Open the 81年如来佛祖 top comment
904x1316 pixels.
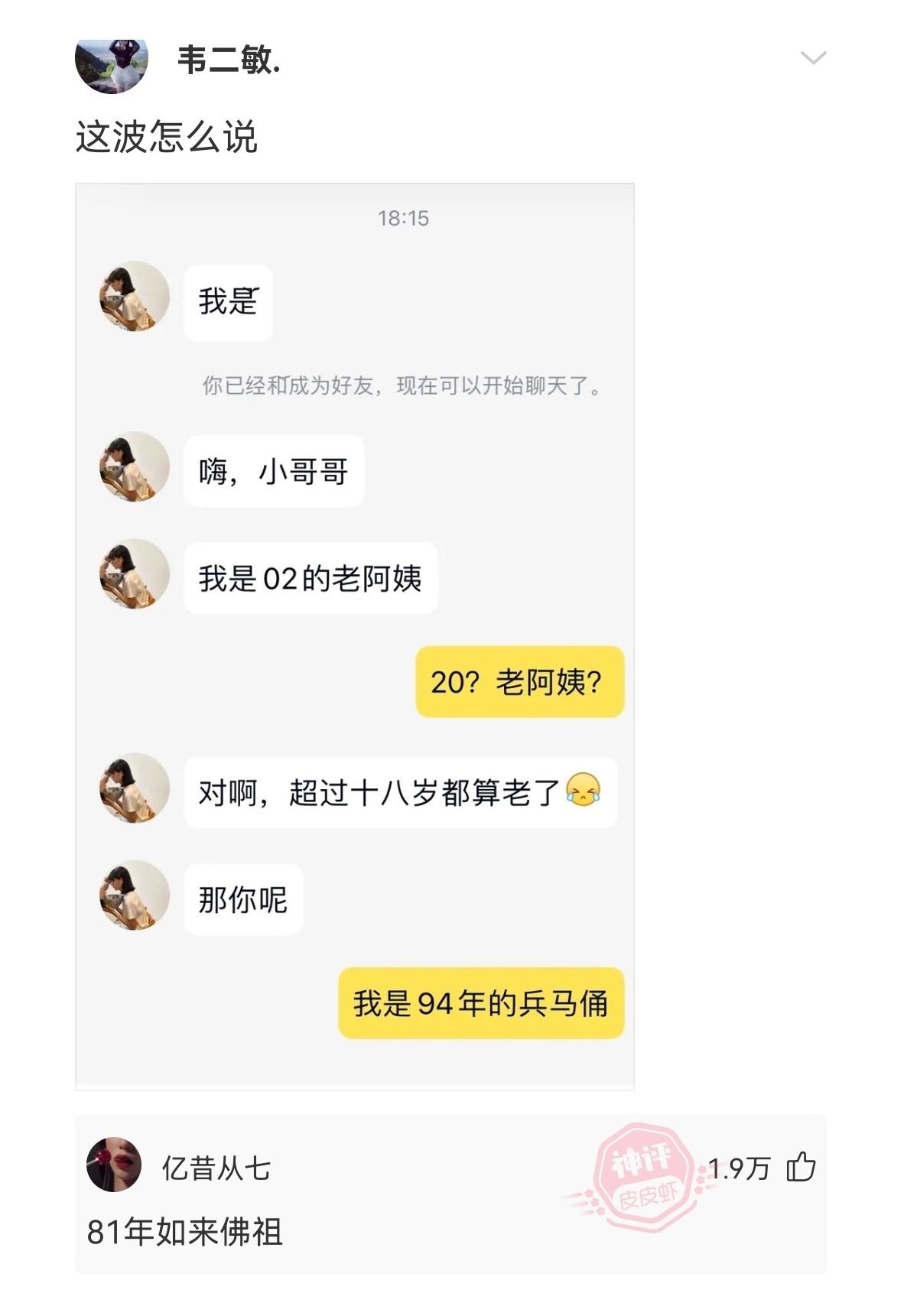[185, 1232]
